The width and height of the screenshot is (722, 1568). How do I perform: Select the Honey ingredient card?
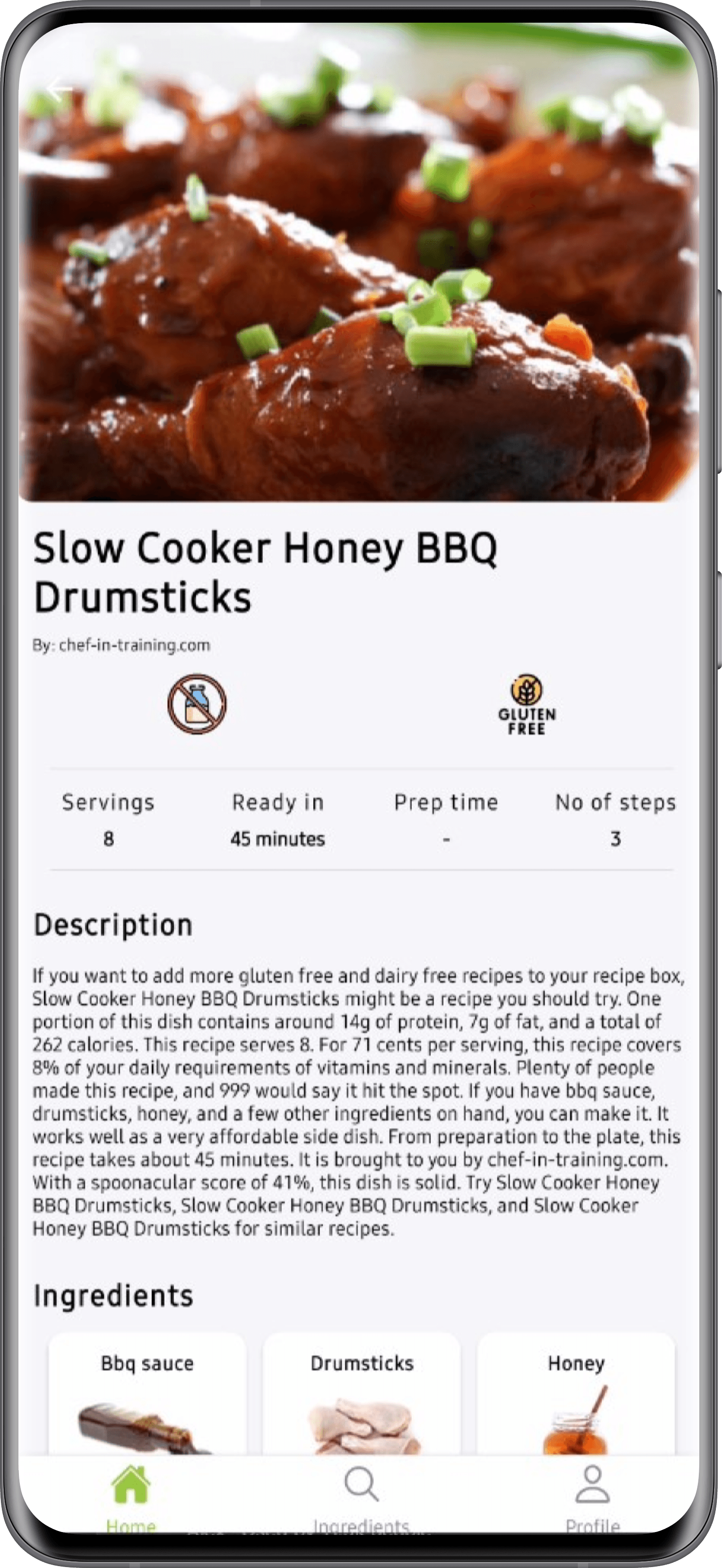(576, 1394)
